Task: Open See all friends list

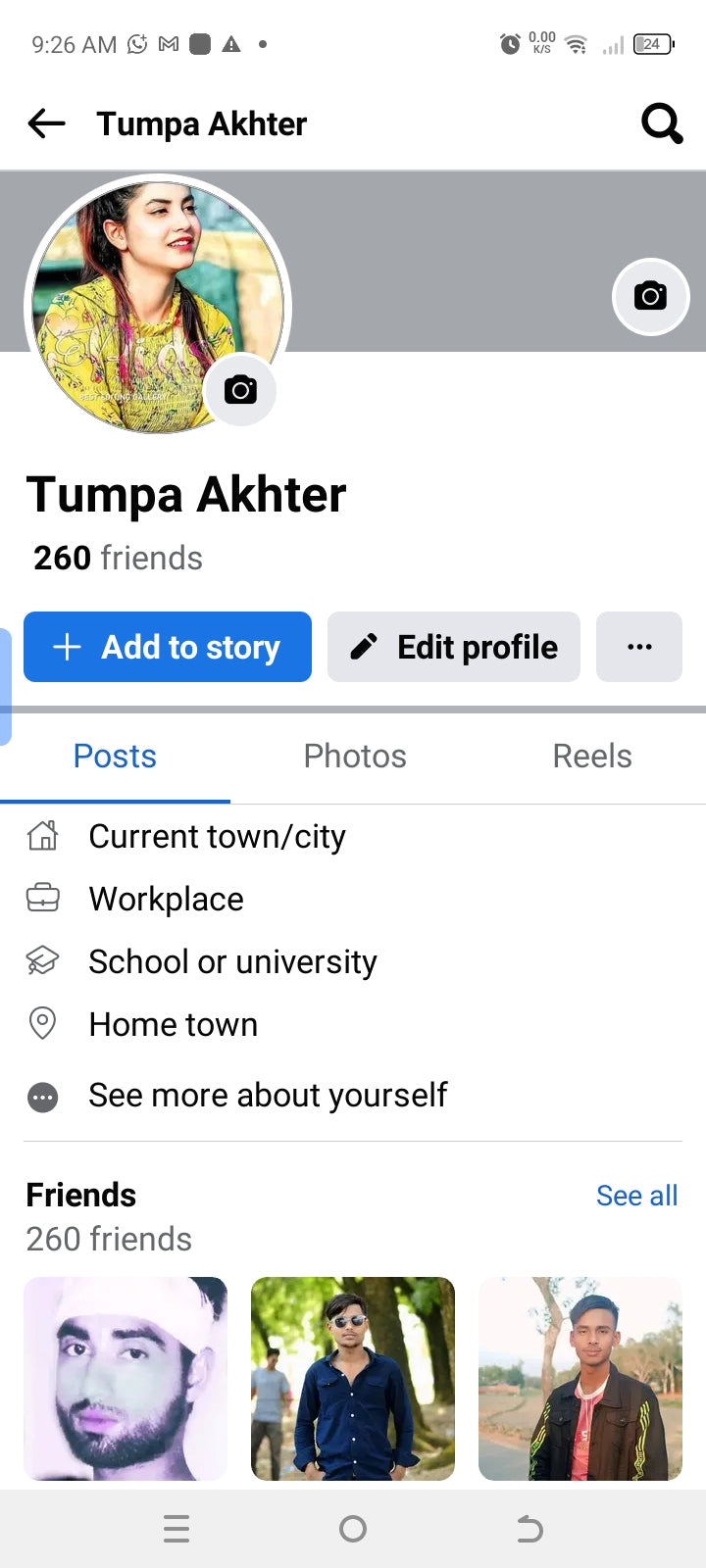Action: [636, 1195]
